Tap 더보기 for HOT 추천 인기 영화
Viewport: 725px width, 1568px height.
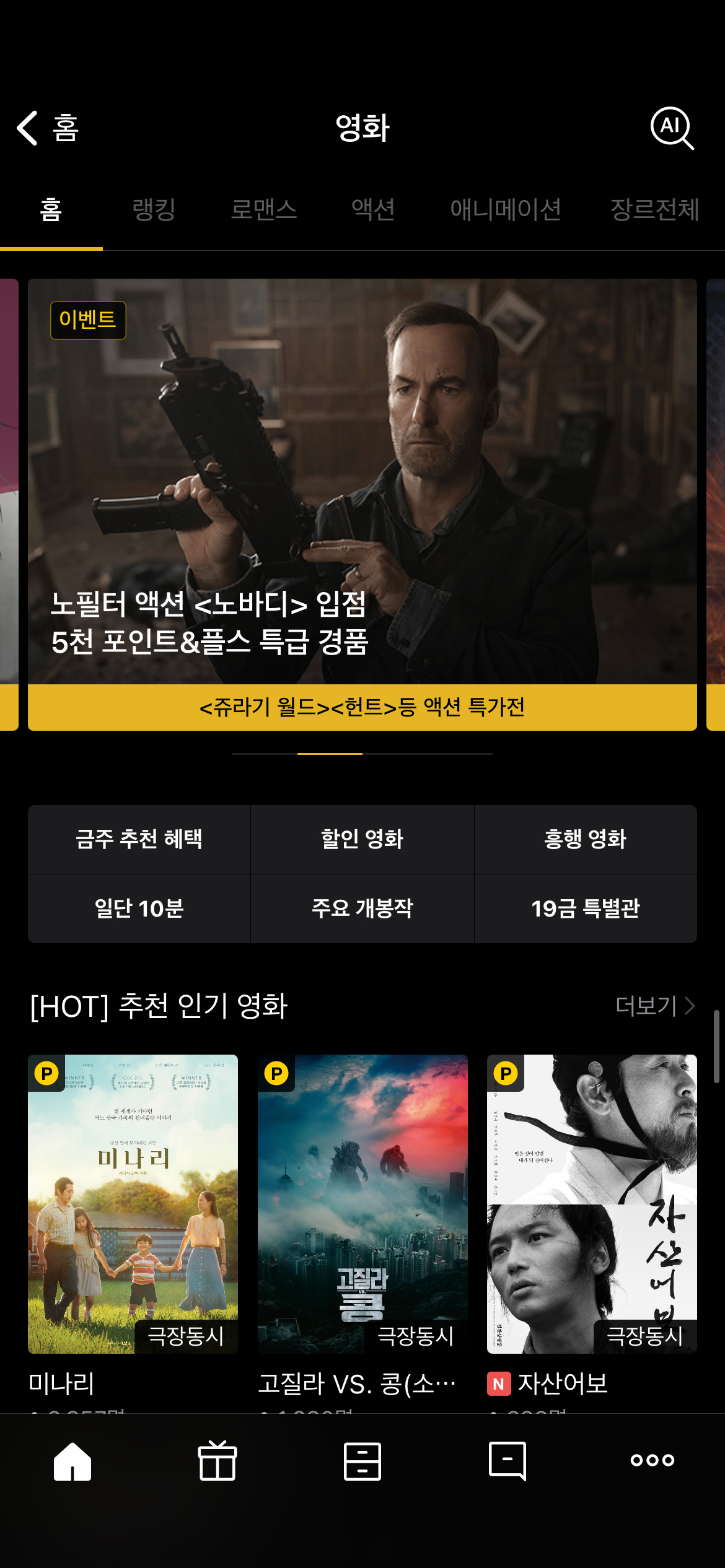click(654, 1006)
